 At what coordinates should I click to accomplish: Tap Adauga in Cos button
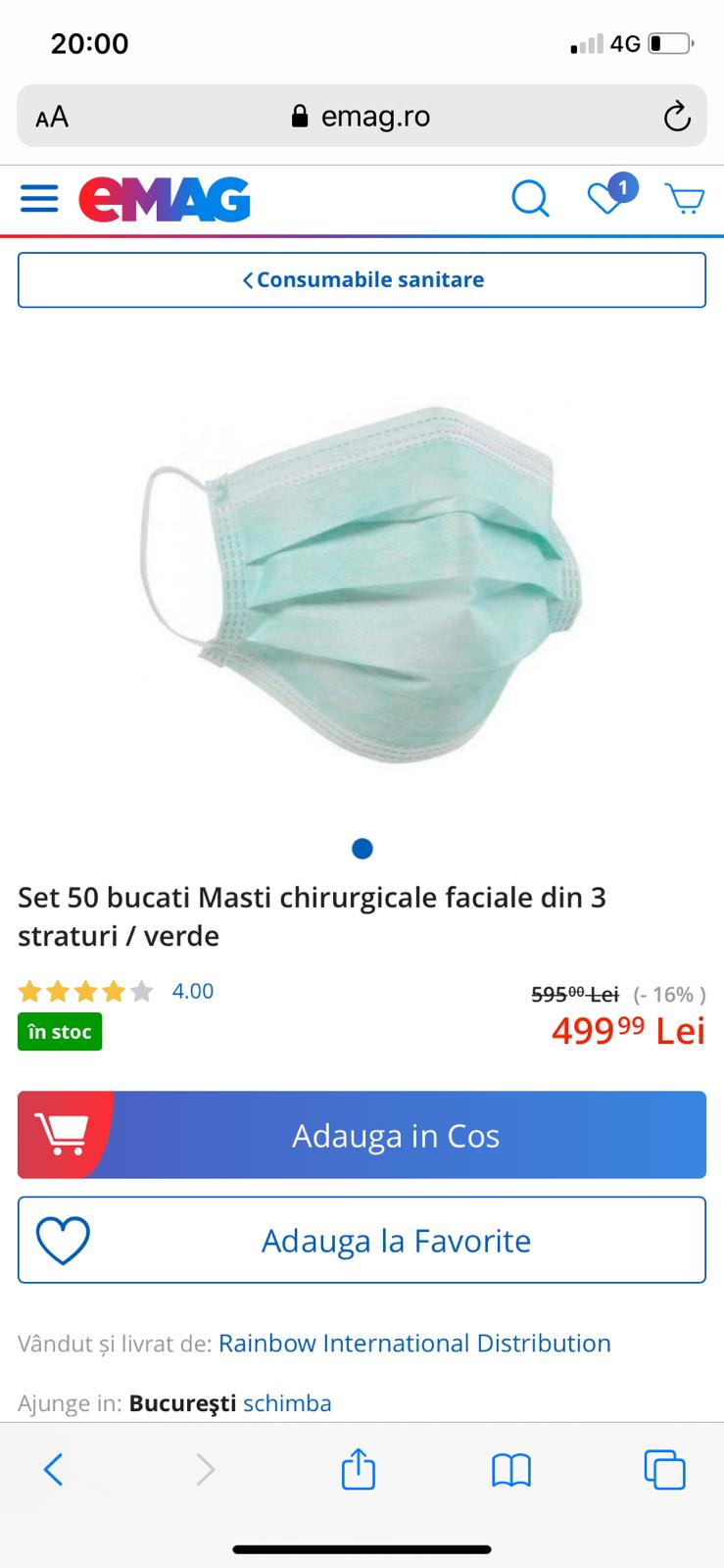click(x=362, y=1135)
